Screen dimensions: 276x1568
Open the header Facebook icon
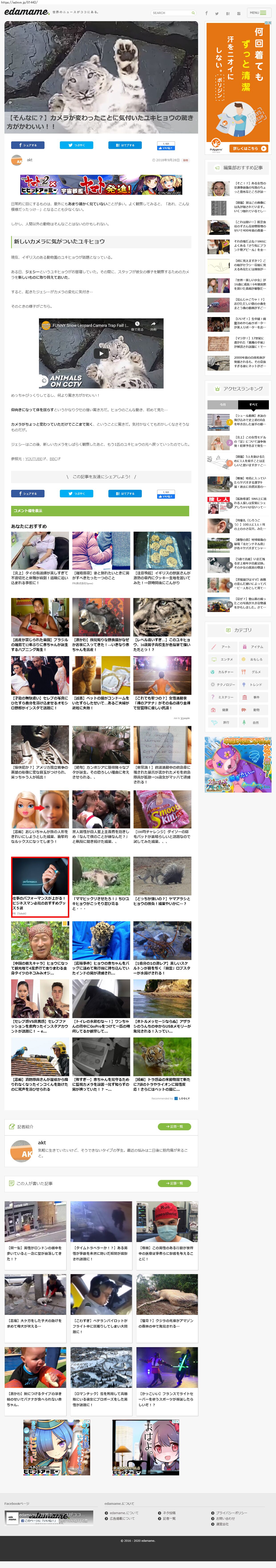coord(206,13)
